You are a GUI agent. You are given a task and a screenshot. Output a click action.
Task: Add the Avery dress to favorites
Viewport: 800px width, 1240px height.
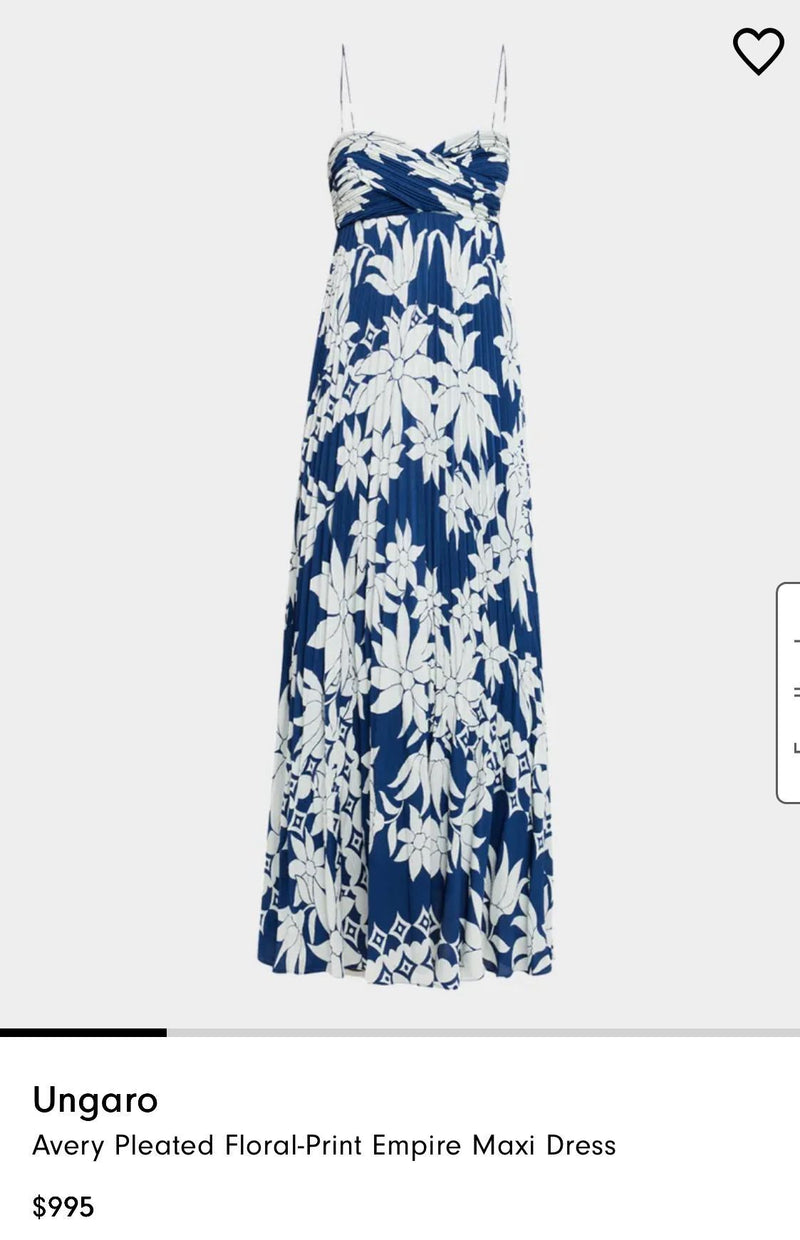(758, 50)
